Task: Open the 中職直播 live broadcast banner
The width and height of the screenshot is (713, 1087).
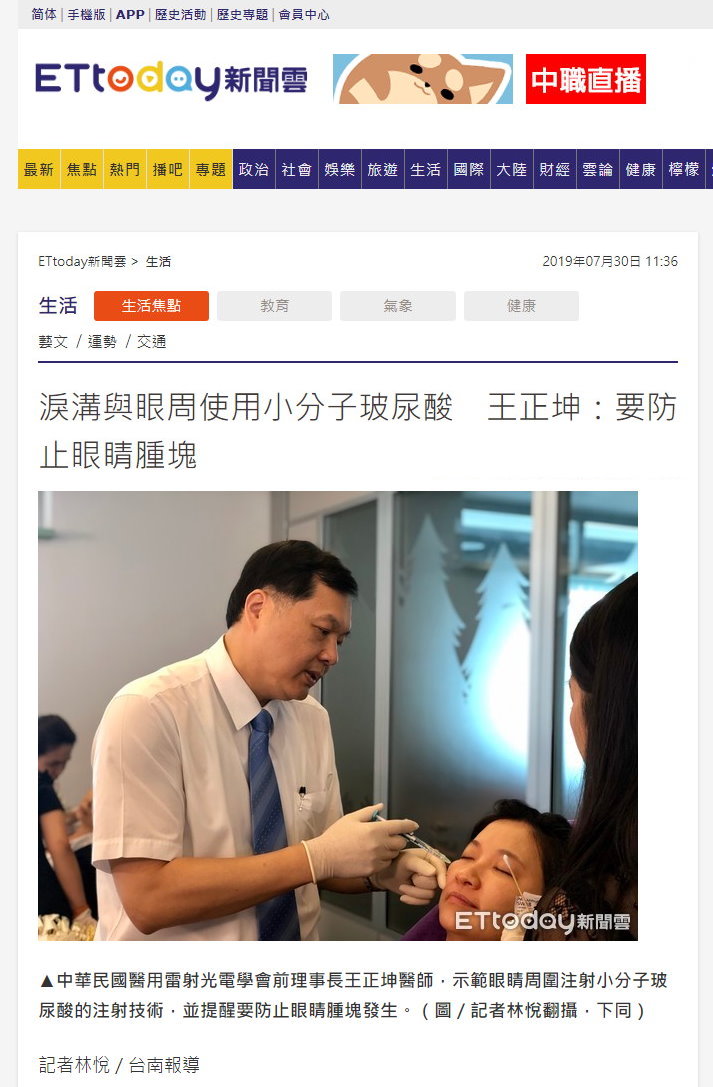Action: [586, 79]
